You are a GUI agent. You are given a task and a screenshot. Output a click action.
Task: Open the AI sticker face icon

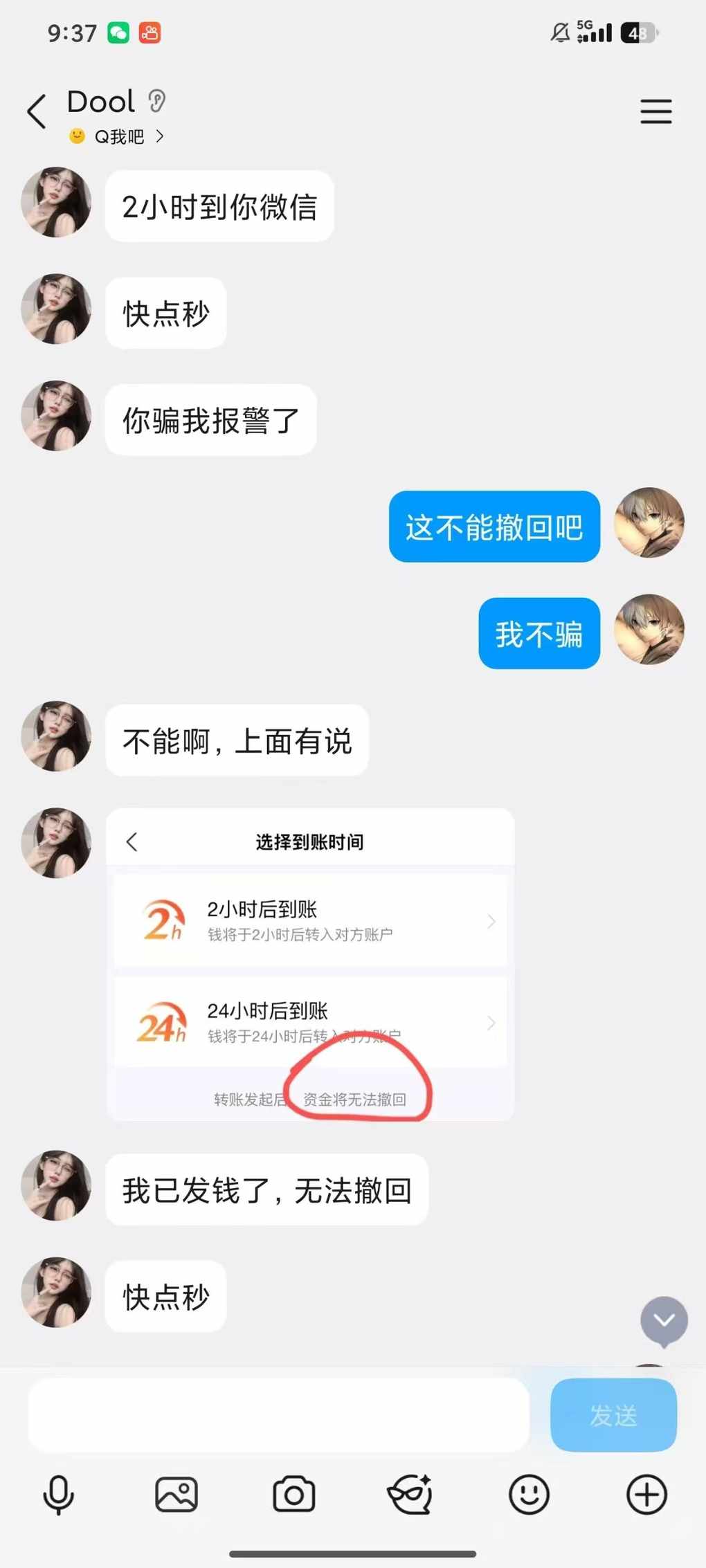coord(411,1495)
